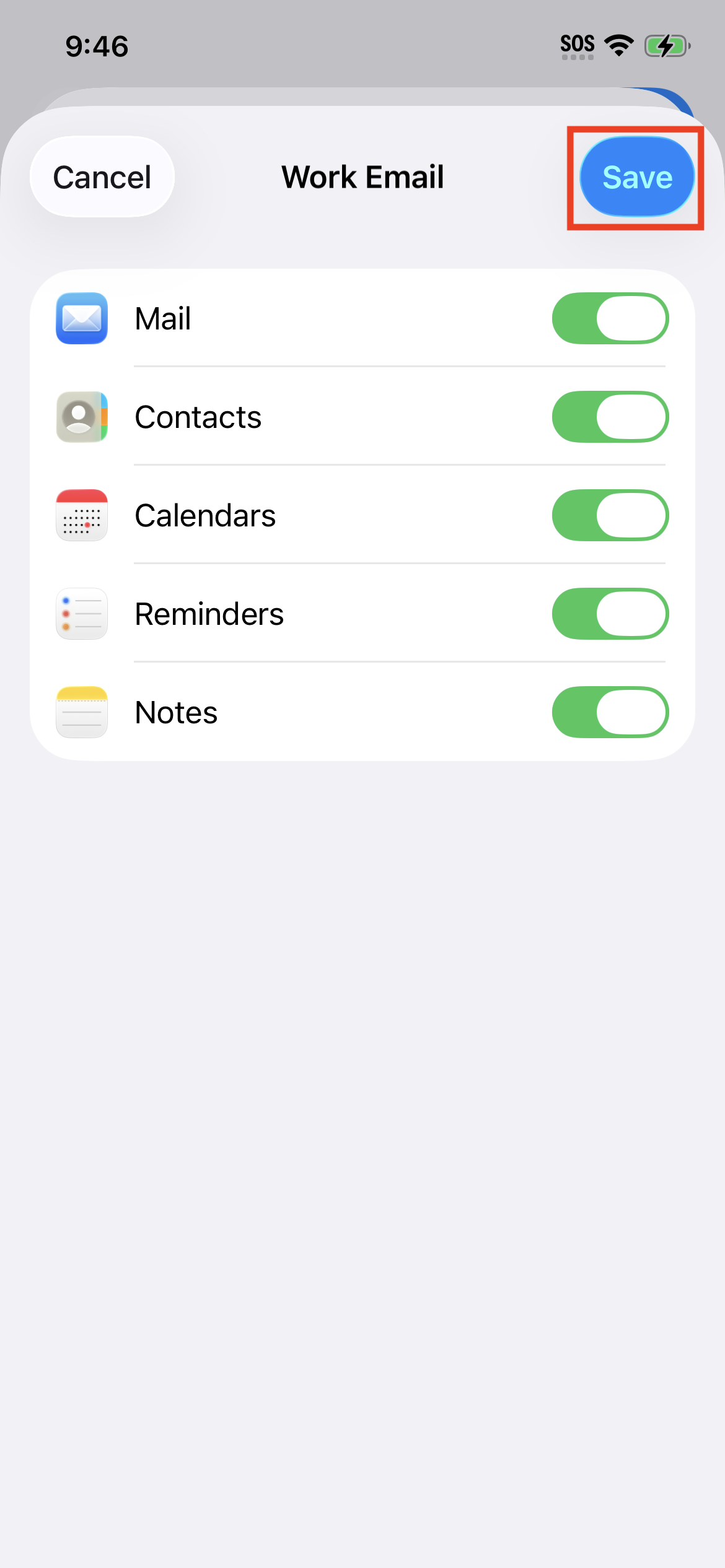Cancel the Work Email account setup
The width and height of the screenshot is (725, 1568).
point(102,177)
